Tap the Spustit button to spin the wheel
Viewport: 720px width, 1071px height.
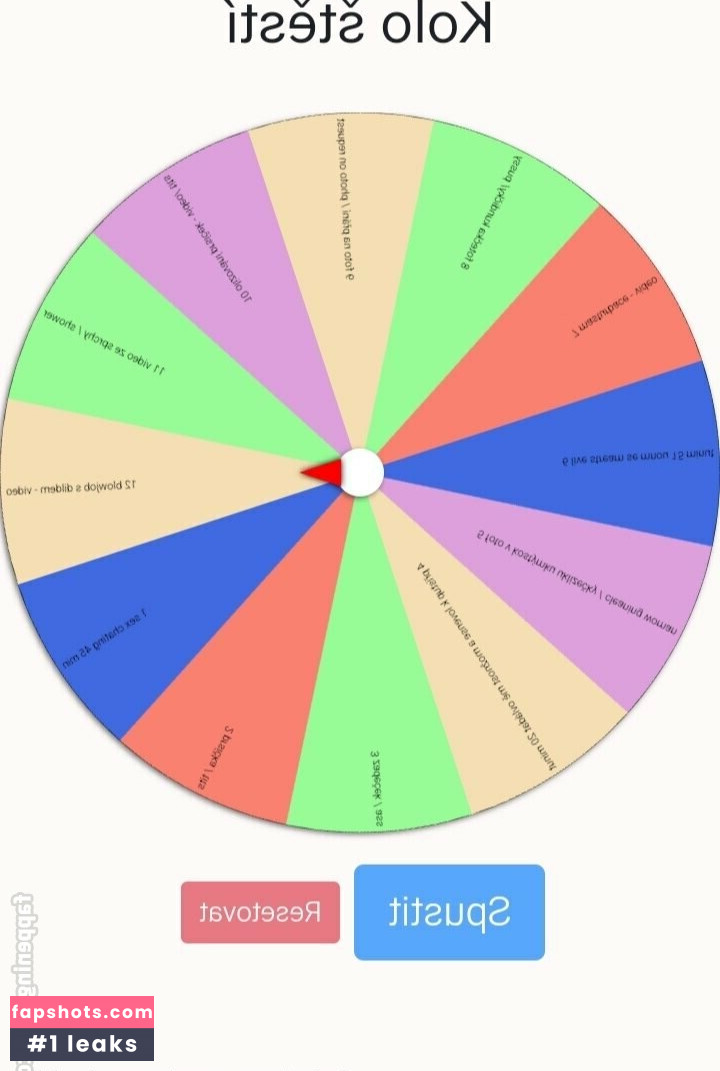pos(449,912)
